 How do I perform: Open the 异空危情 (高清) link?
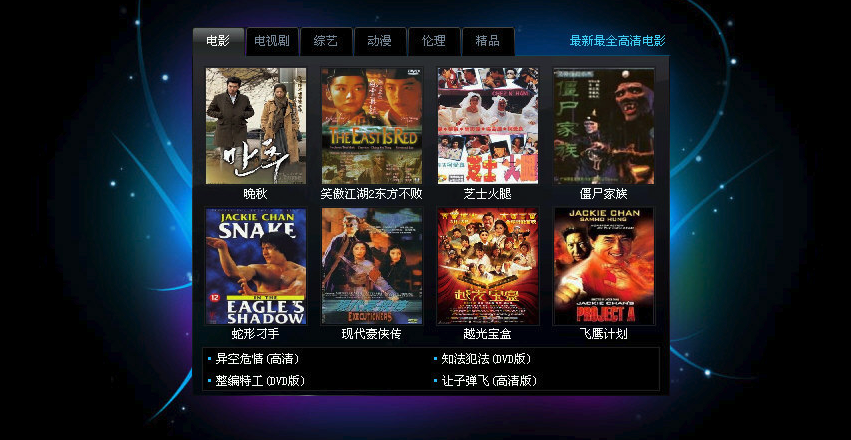257,358
